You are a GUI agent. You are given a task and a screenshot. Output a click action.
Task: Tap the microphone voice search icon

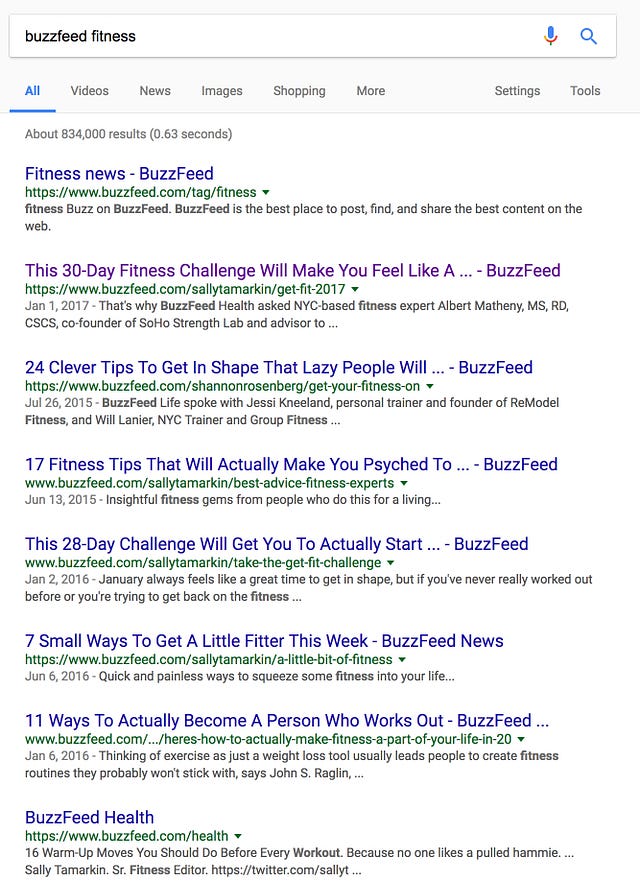[x=550, y=36]
